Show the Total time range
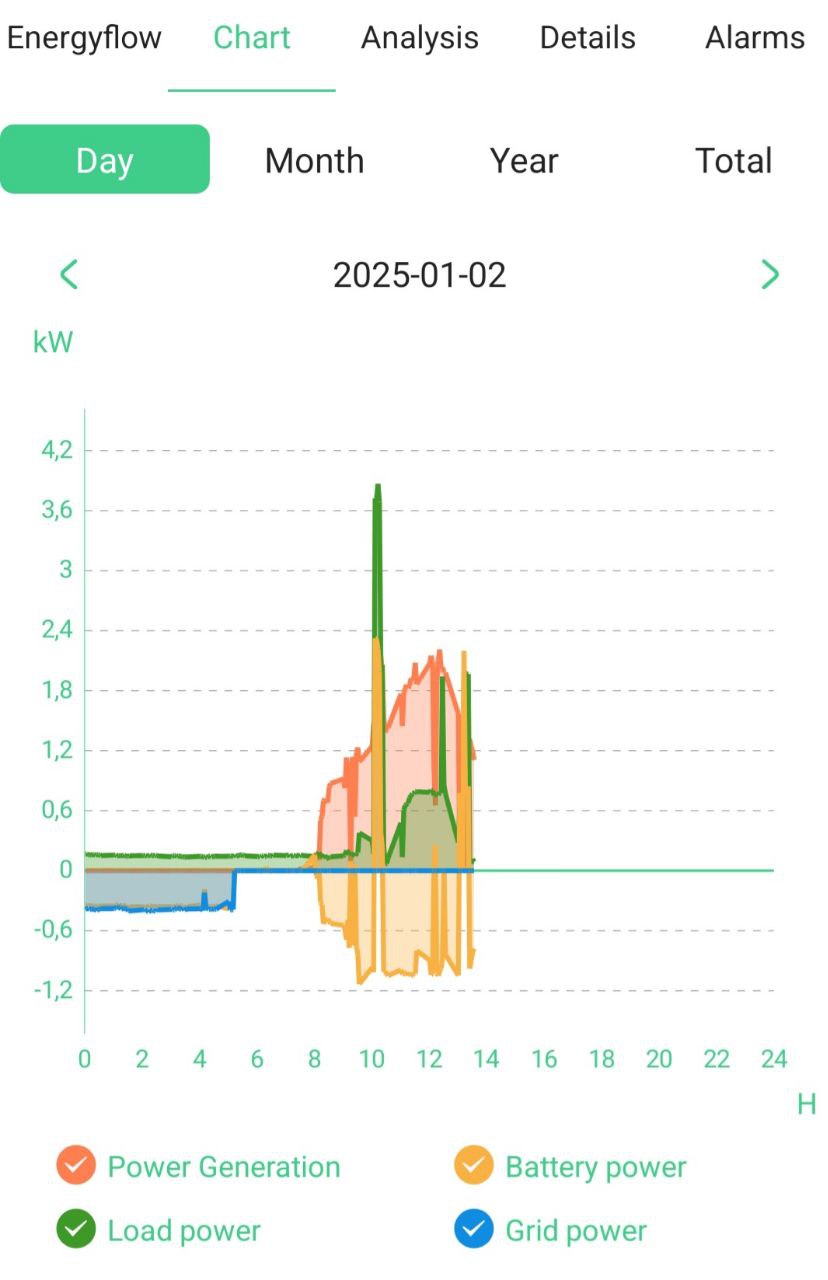Image resolution: width=828 pixels, height=1280 pixels. [x=733, y=160]
